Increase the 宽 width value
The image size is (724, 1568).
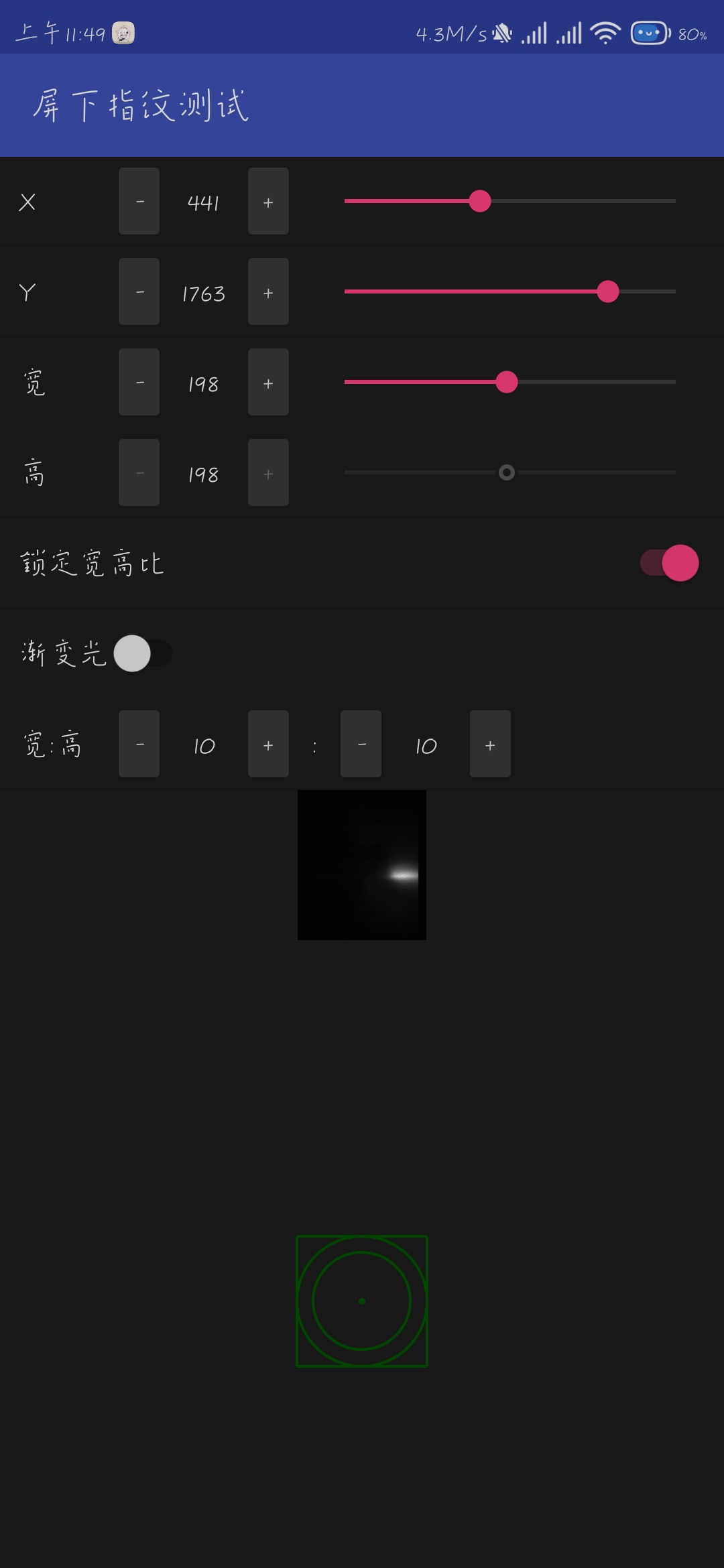pos(268,382)
